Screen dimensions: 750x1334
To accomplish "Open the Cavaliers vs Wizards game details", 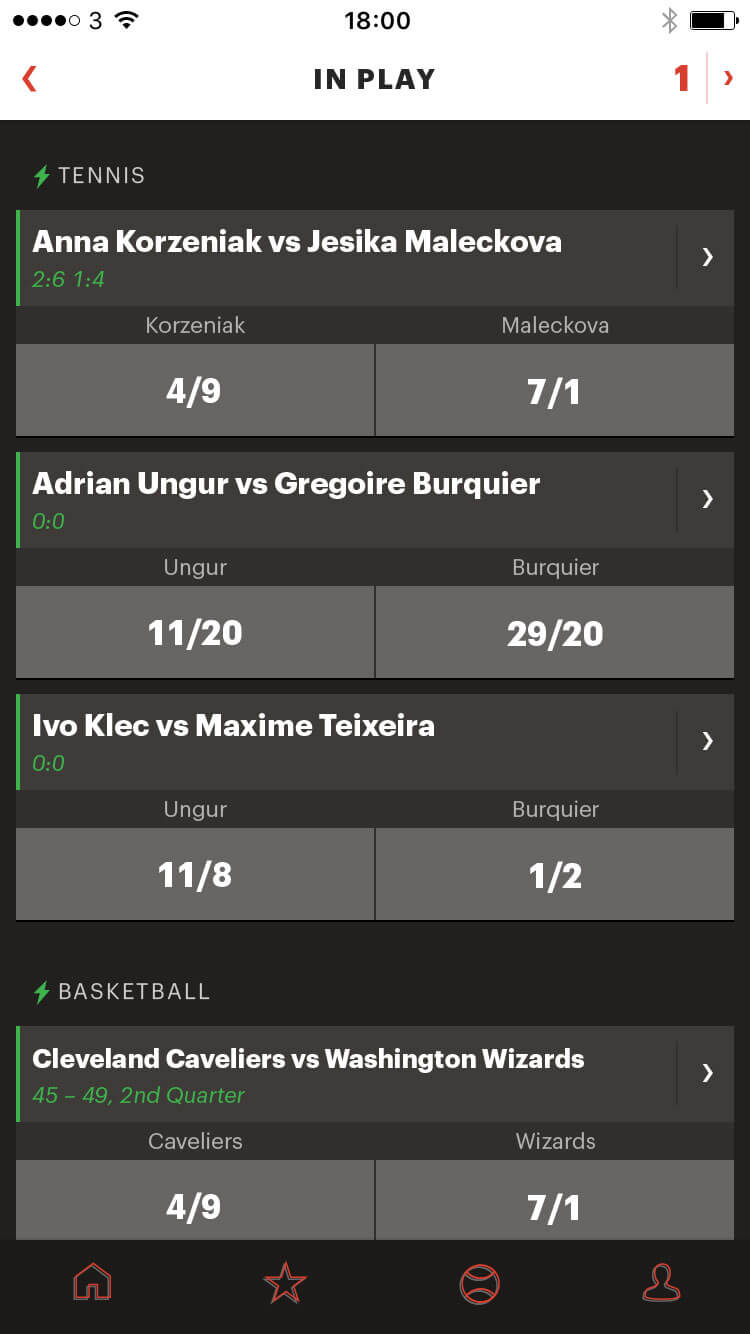I will [707, 1073].
